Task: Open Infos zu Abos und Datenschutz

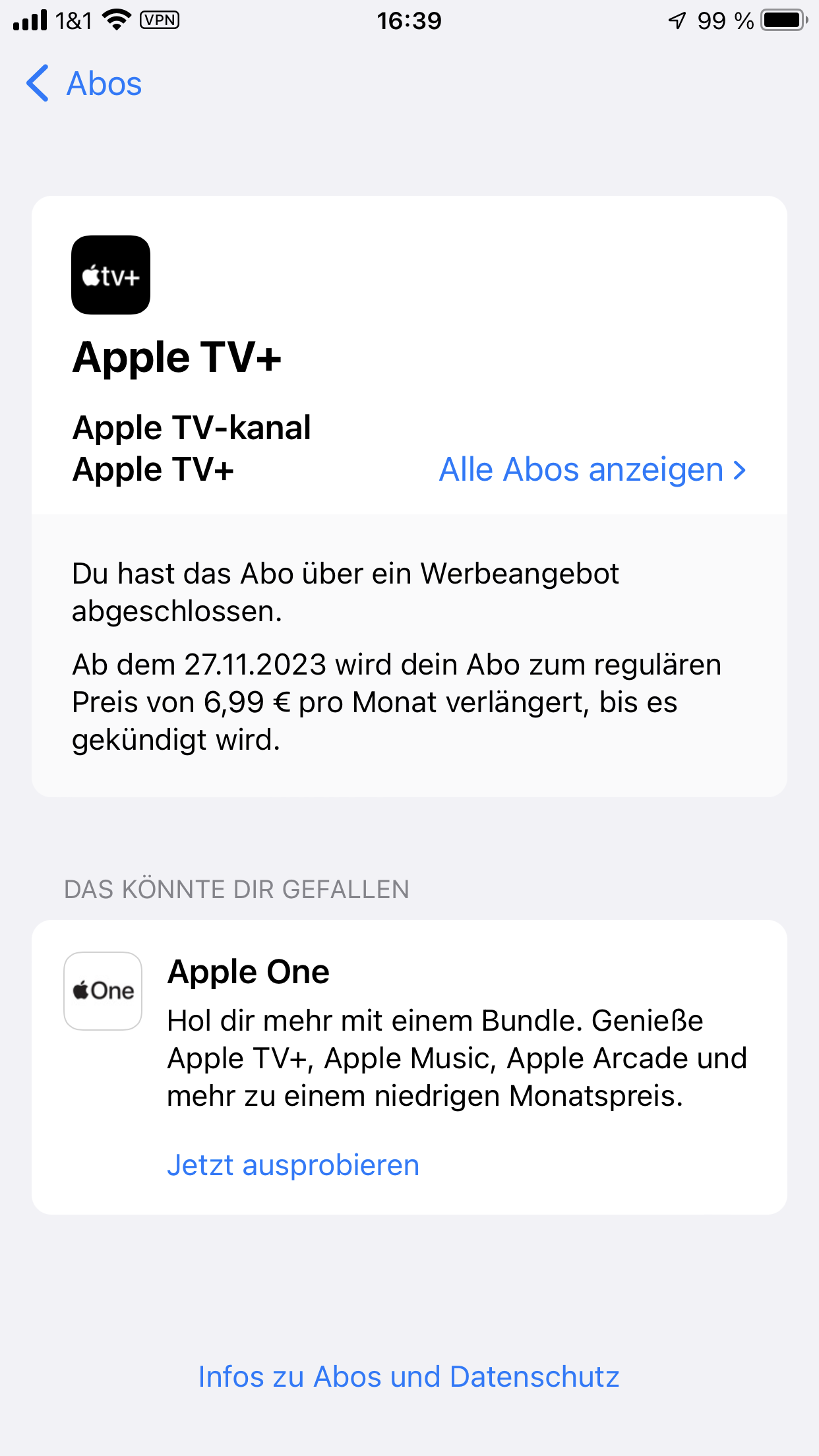Action: 409,1377
